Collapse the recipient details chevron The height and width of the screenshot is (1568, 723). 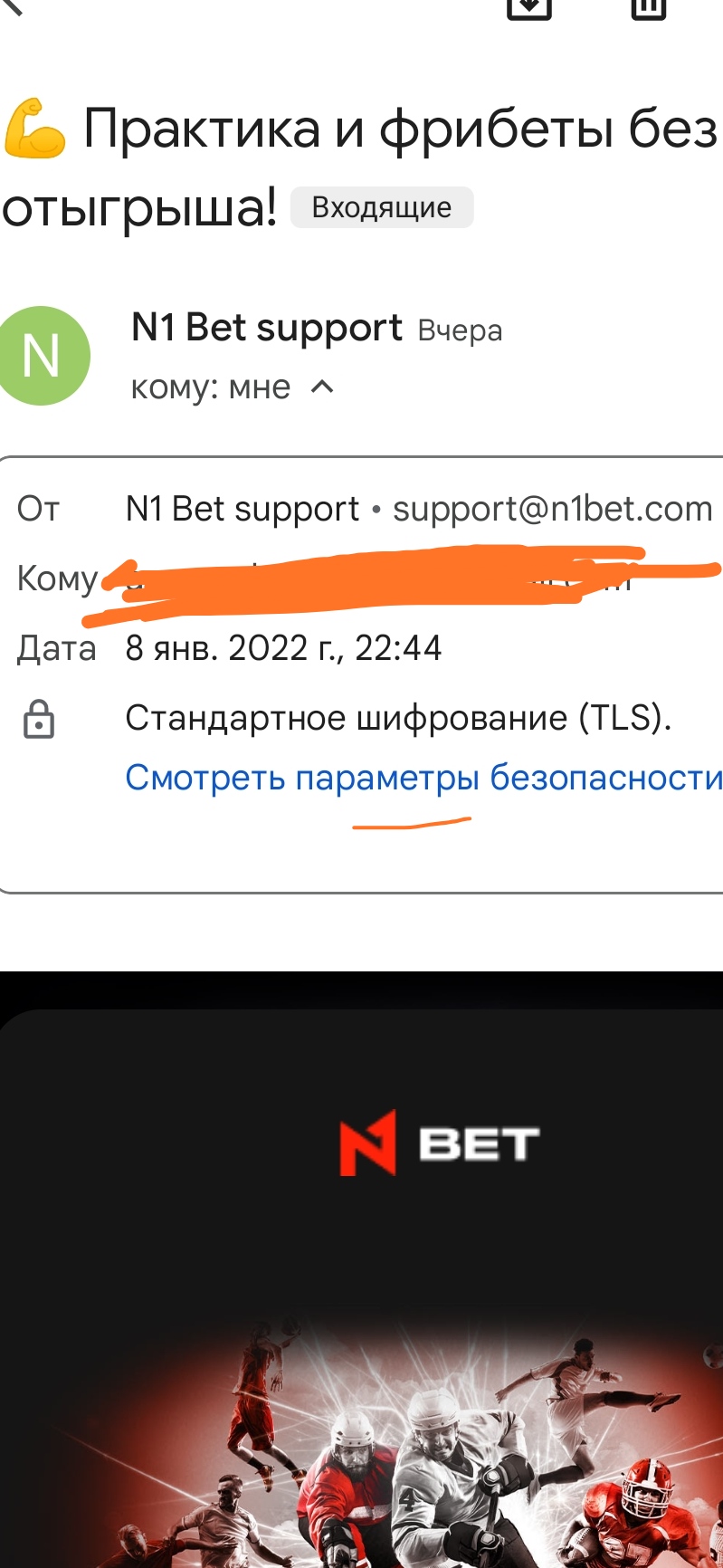(x=322, y=387)
